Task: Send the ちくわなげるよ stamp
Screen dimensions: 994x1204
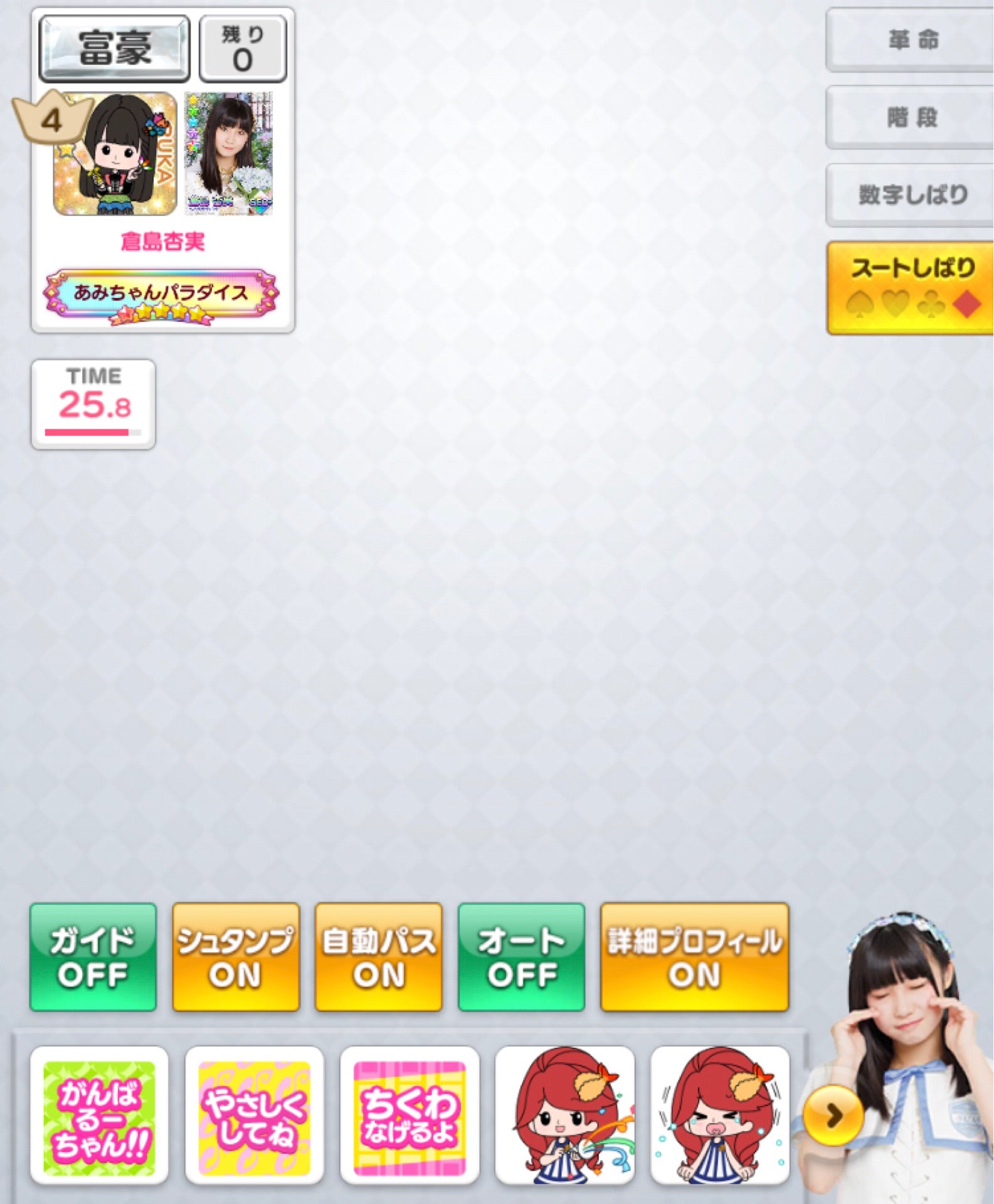Action: pyautogui.click(x=410, y=1115)
